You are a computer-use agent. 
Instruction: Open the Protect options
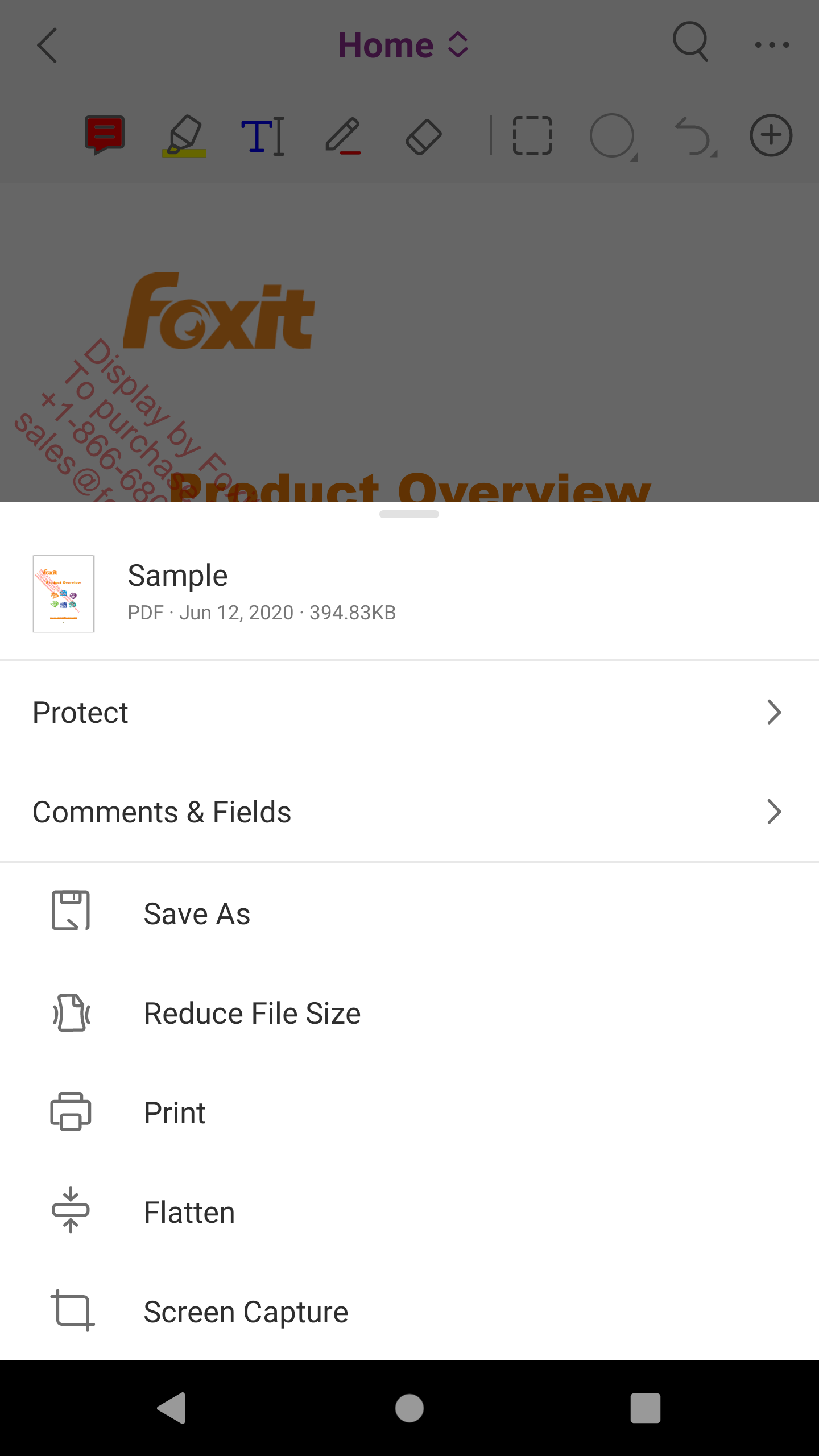point(408,712)
